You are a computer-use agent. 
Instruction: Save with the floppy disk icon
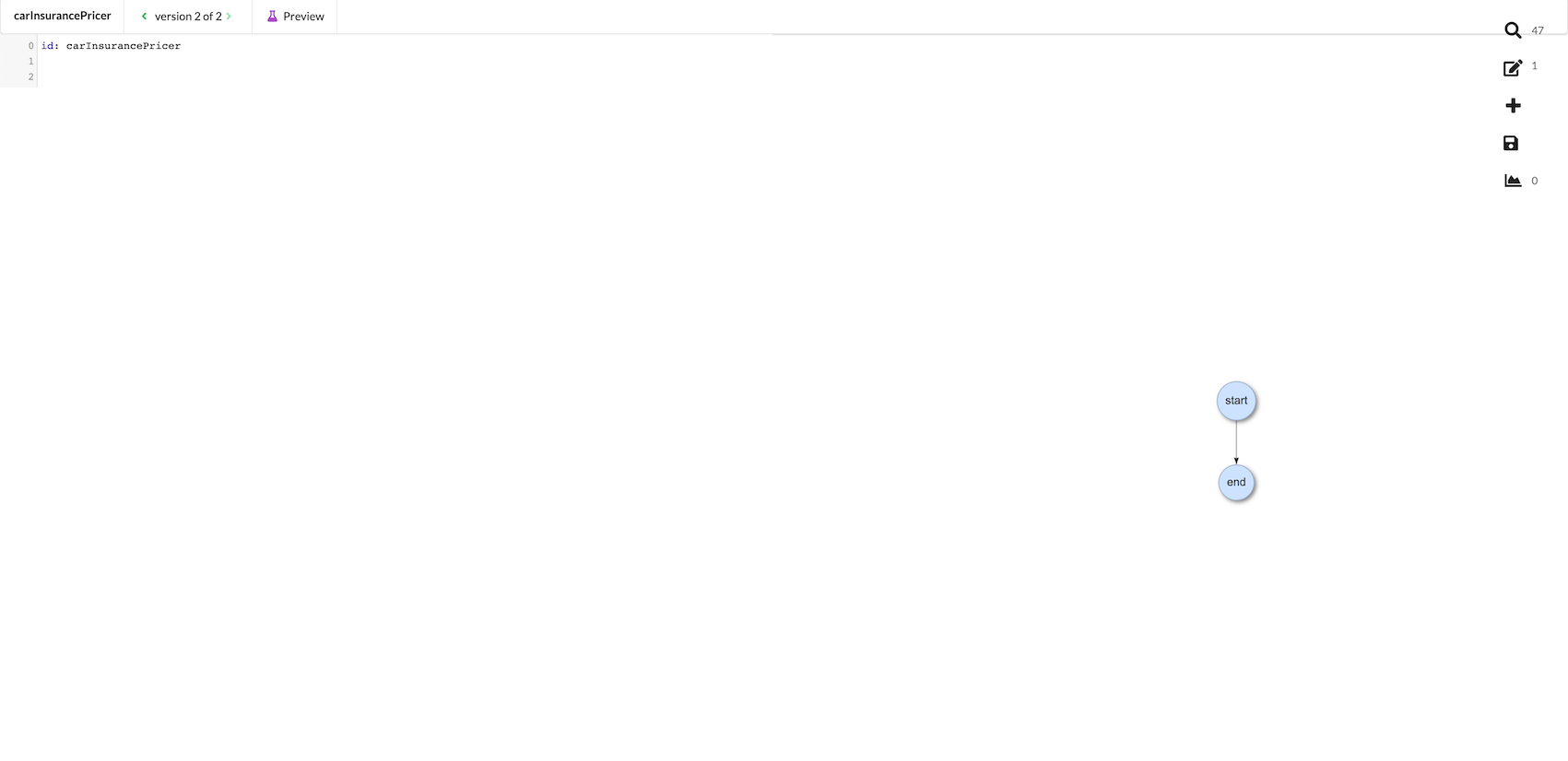click(1511, 143)
